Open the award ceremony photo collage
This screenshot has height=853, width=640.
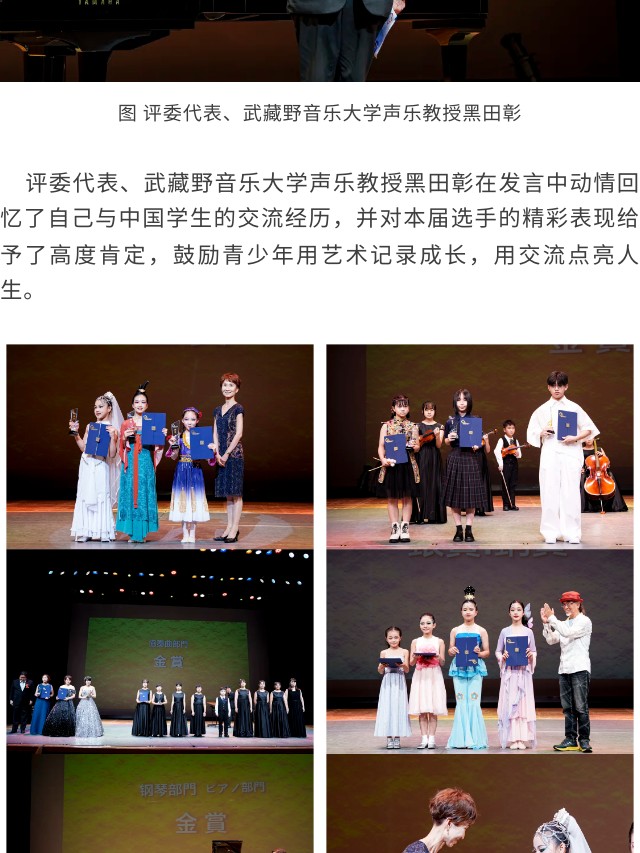[x=320, y=598]
